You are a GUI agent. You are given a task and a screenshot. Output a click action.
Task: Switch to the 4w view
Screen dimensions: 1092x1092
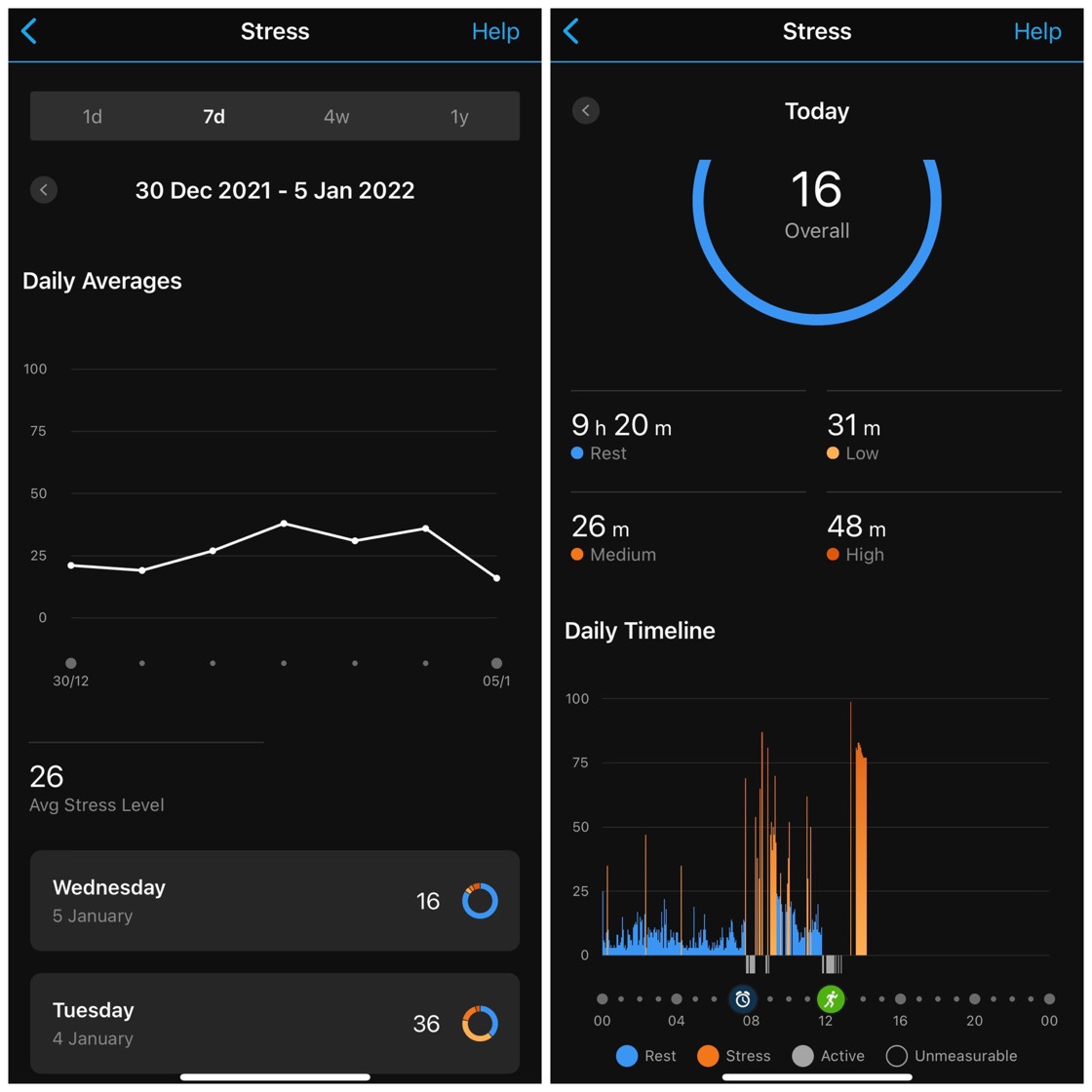(336, 117)
